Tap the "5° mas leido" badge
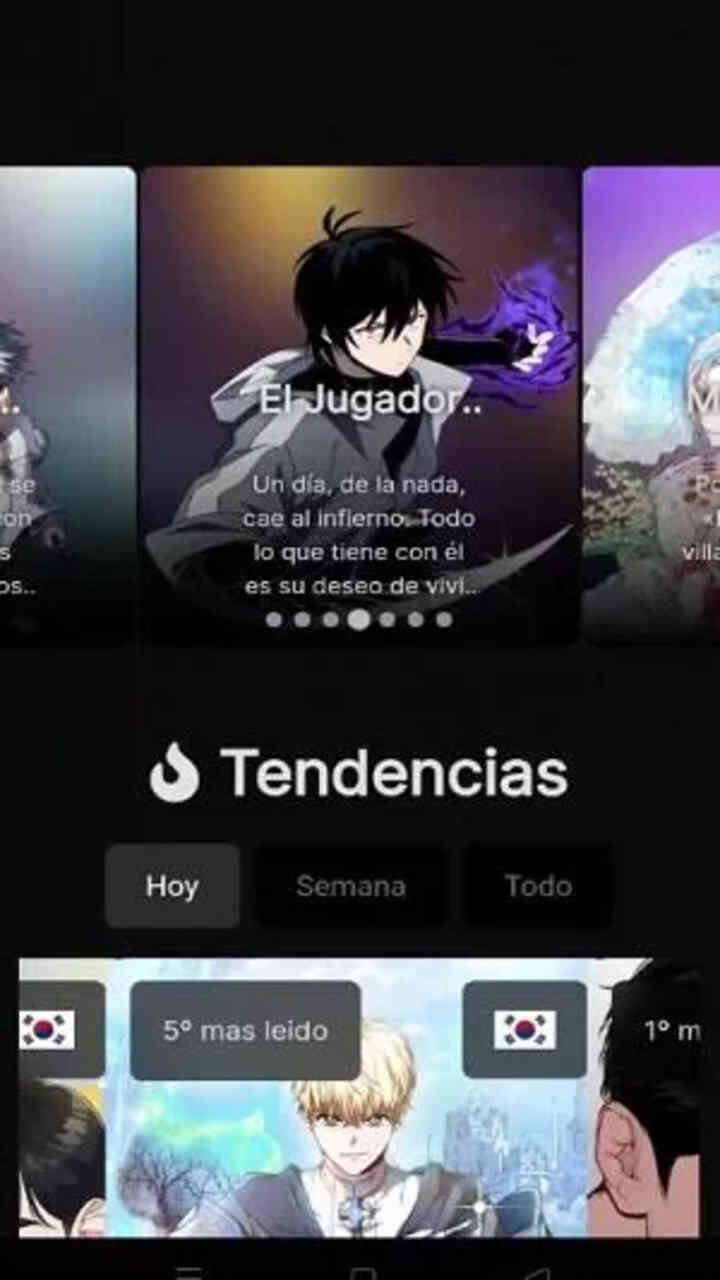 244,1030
